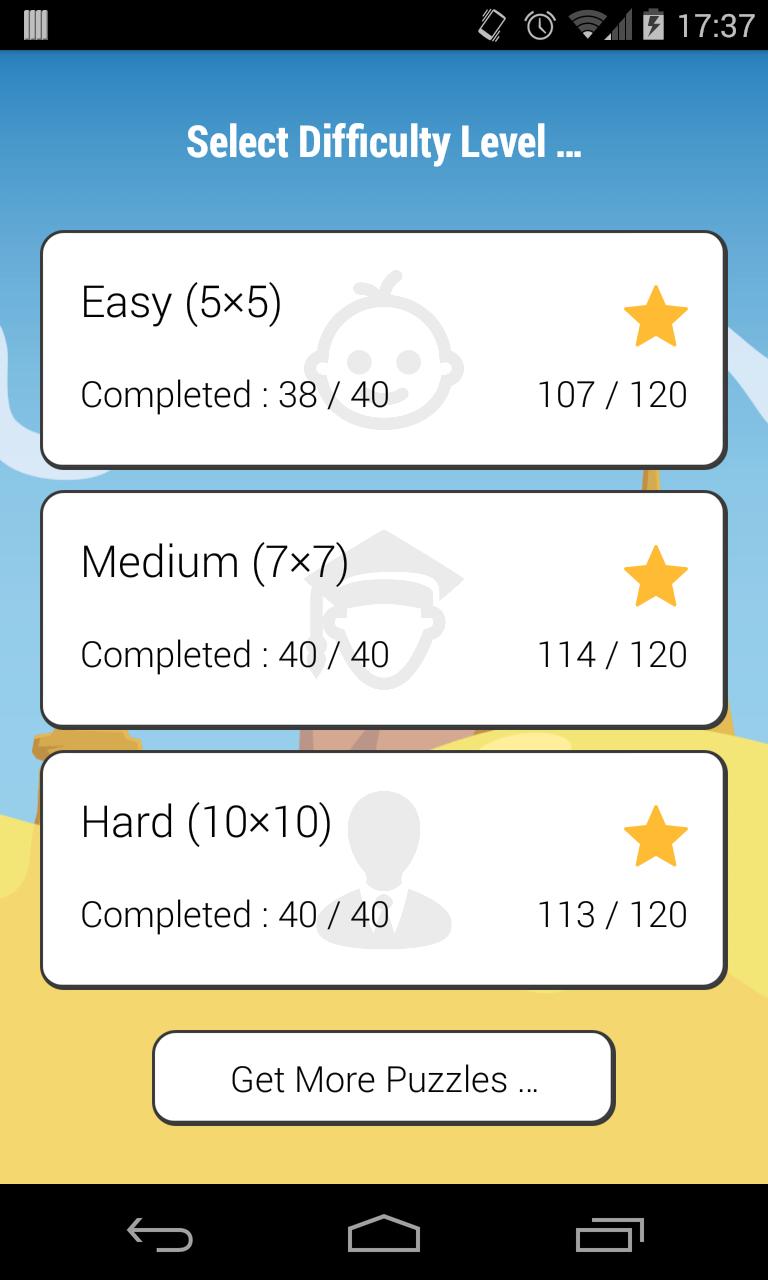
Task: Select the Easy (5×5) difficulty level
Action: pos(383,349)
